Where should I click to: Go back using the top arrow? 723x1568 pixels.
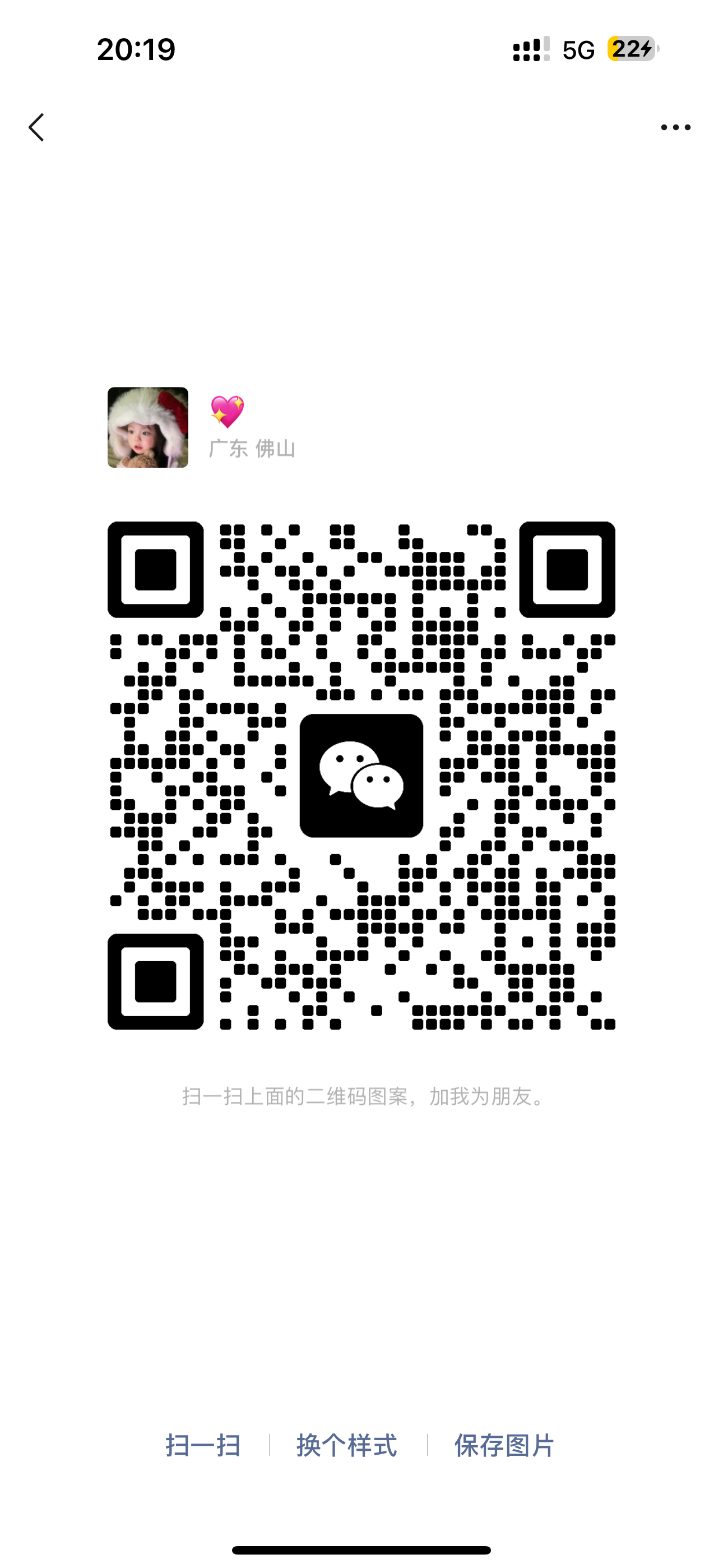tap(36, 127)
